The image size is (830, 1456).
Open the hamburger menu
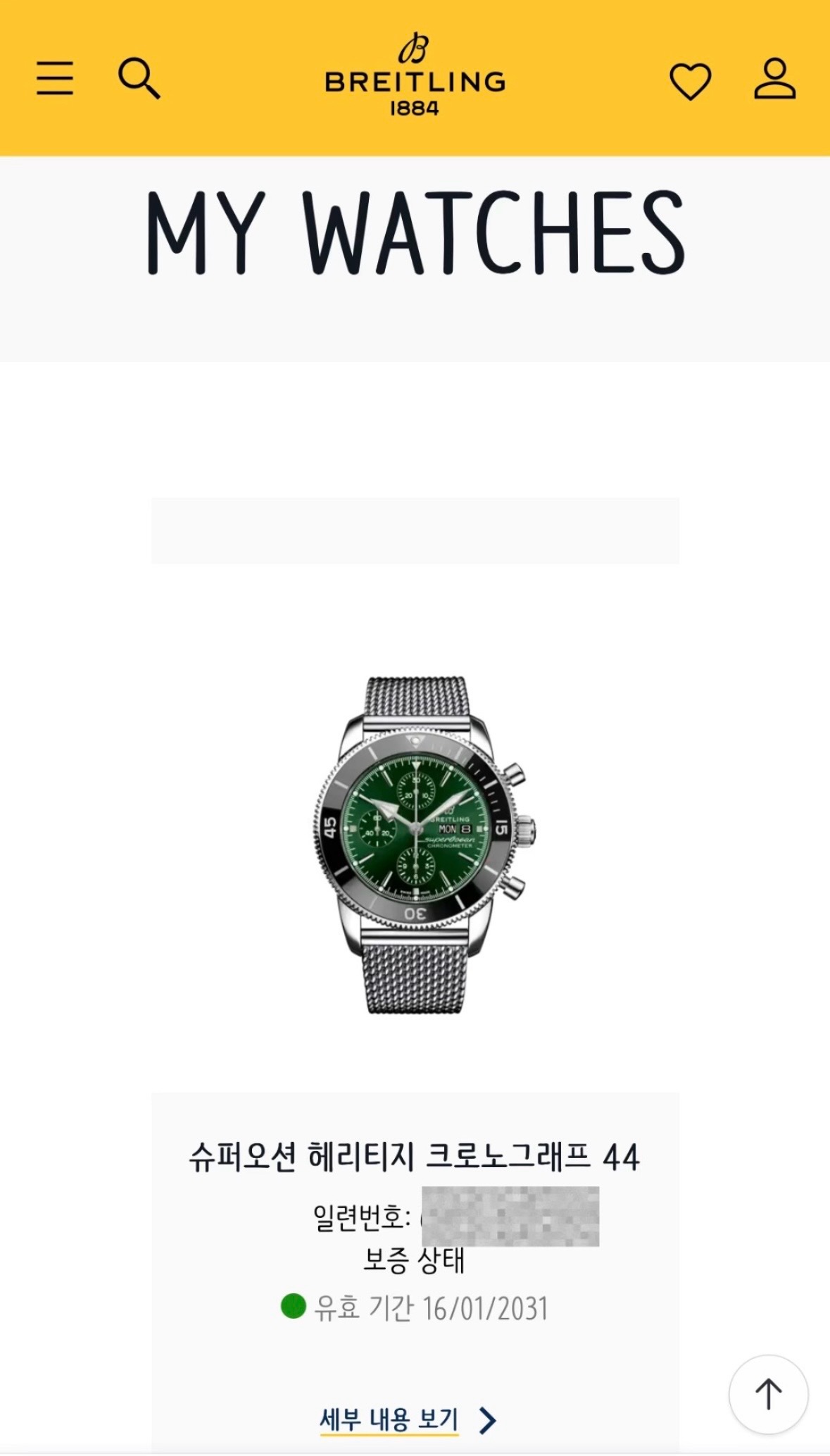[55, 77]
